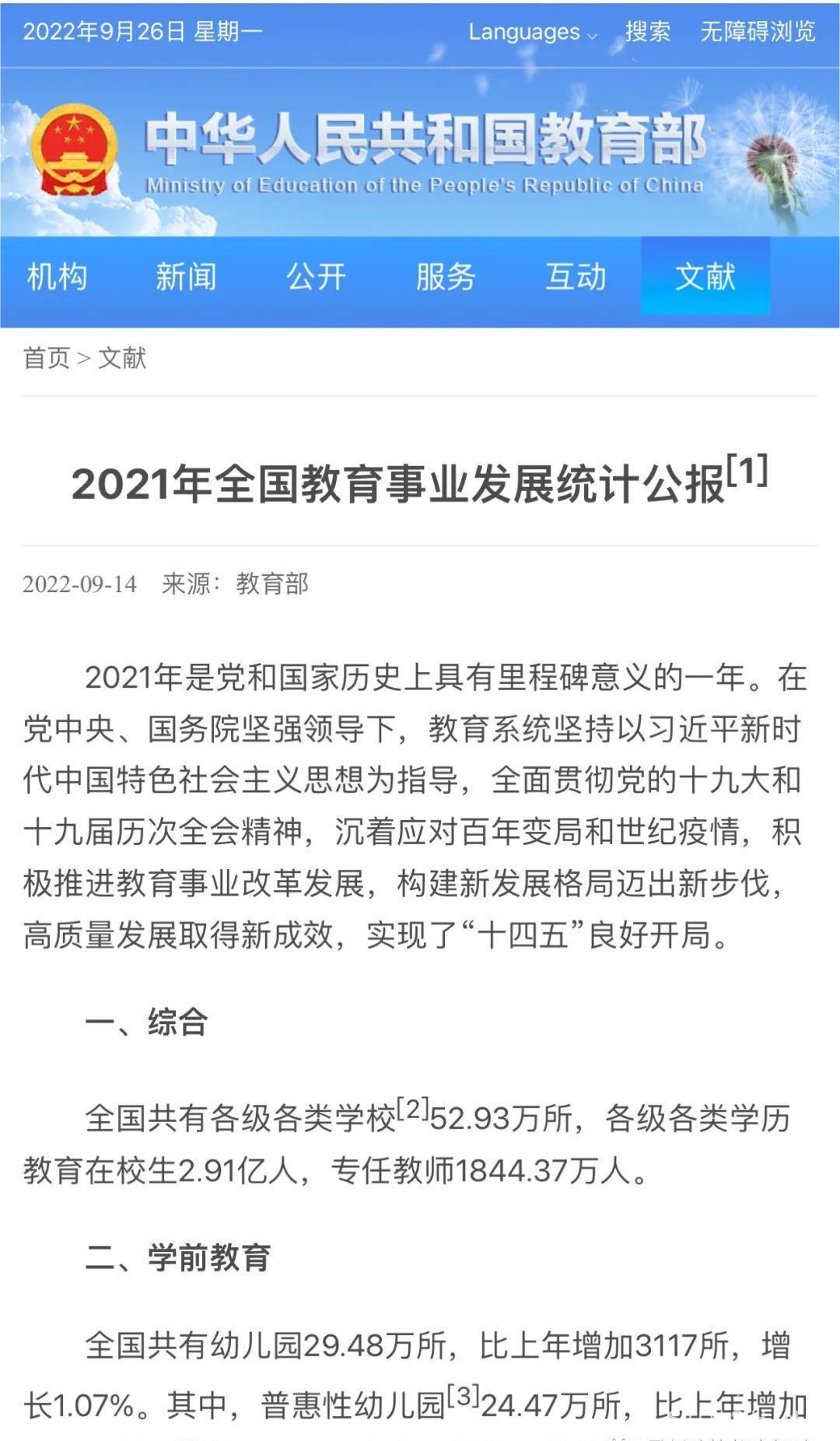Image resolution: width=840 pixels, height=1441 pixels.
Task: Switch to the 新闻 tab
Action: pos(186,277)
